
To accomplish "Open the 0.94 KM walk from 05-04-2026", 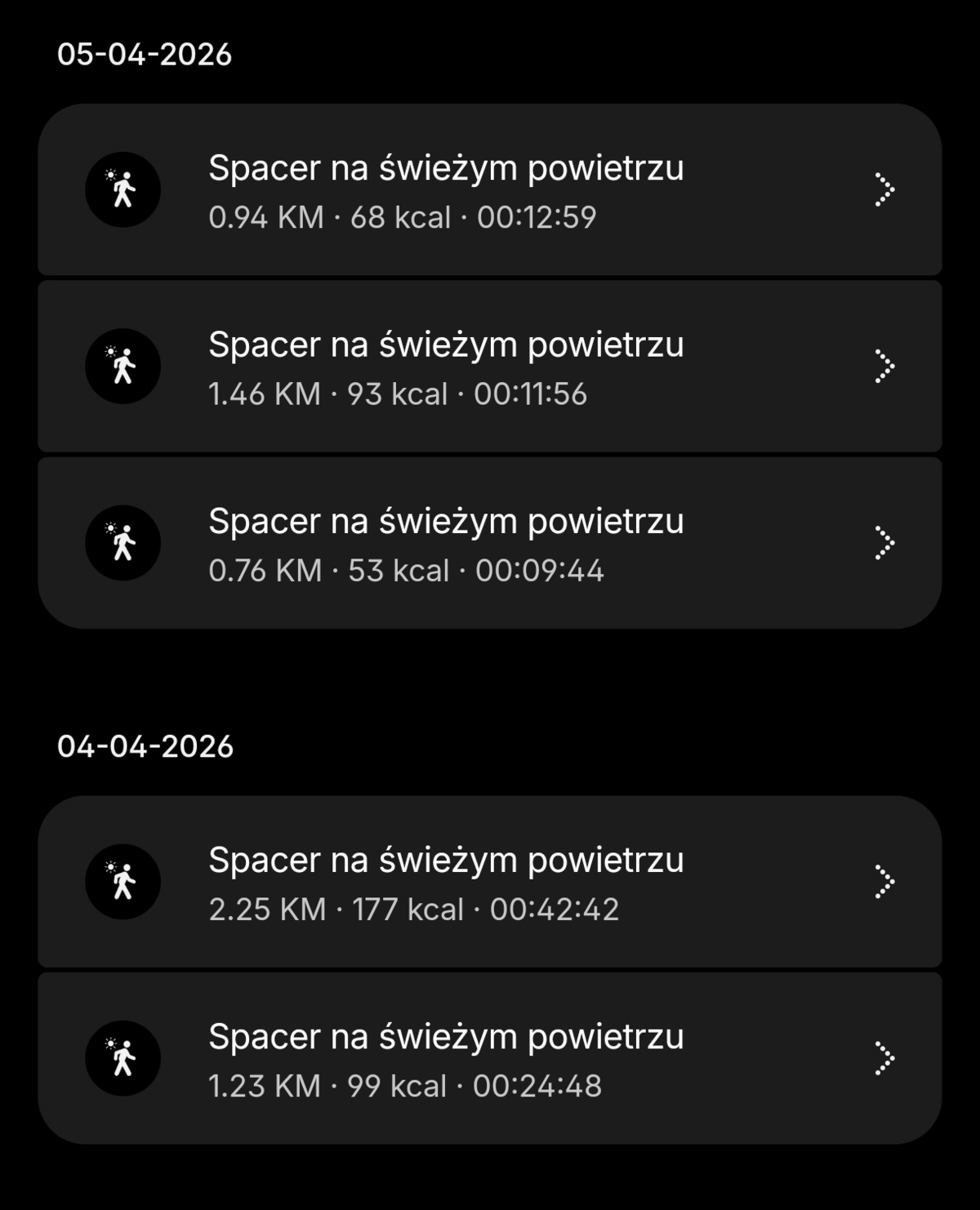I will click(x=490, y=190).
